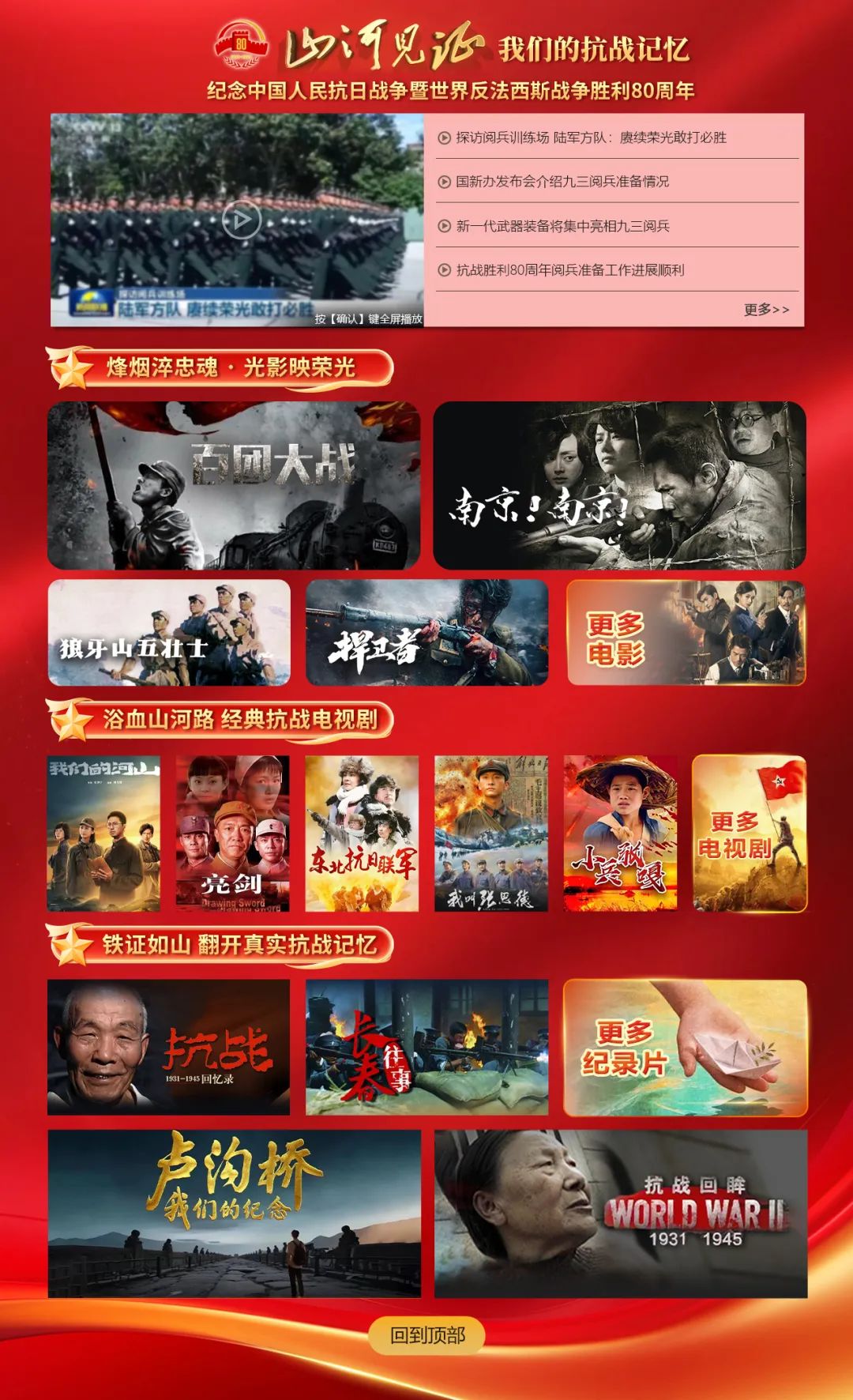This screenshot has width=853, height=1400.
Task: View 更多电影 tile
Action: (x=686, y=632)
